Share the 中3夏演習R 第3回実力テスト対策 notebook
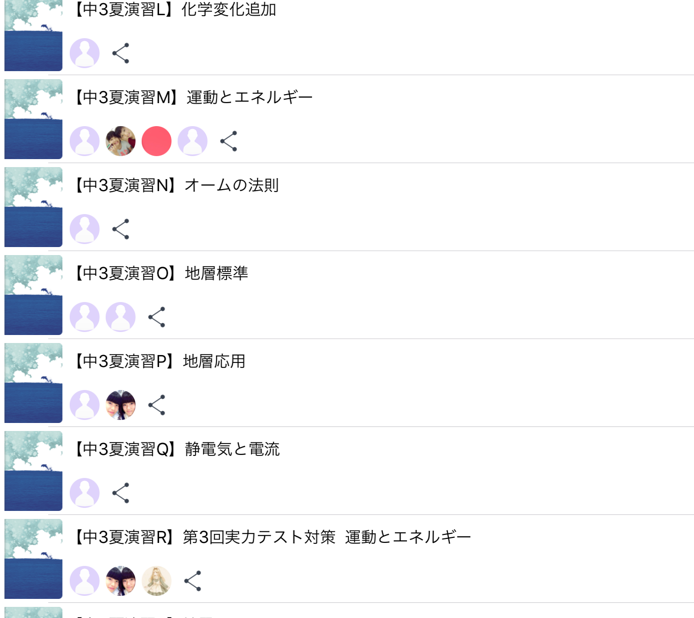 point(193,581)
